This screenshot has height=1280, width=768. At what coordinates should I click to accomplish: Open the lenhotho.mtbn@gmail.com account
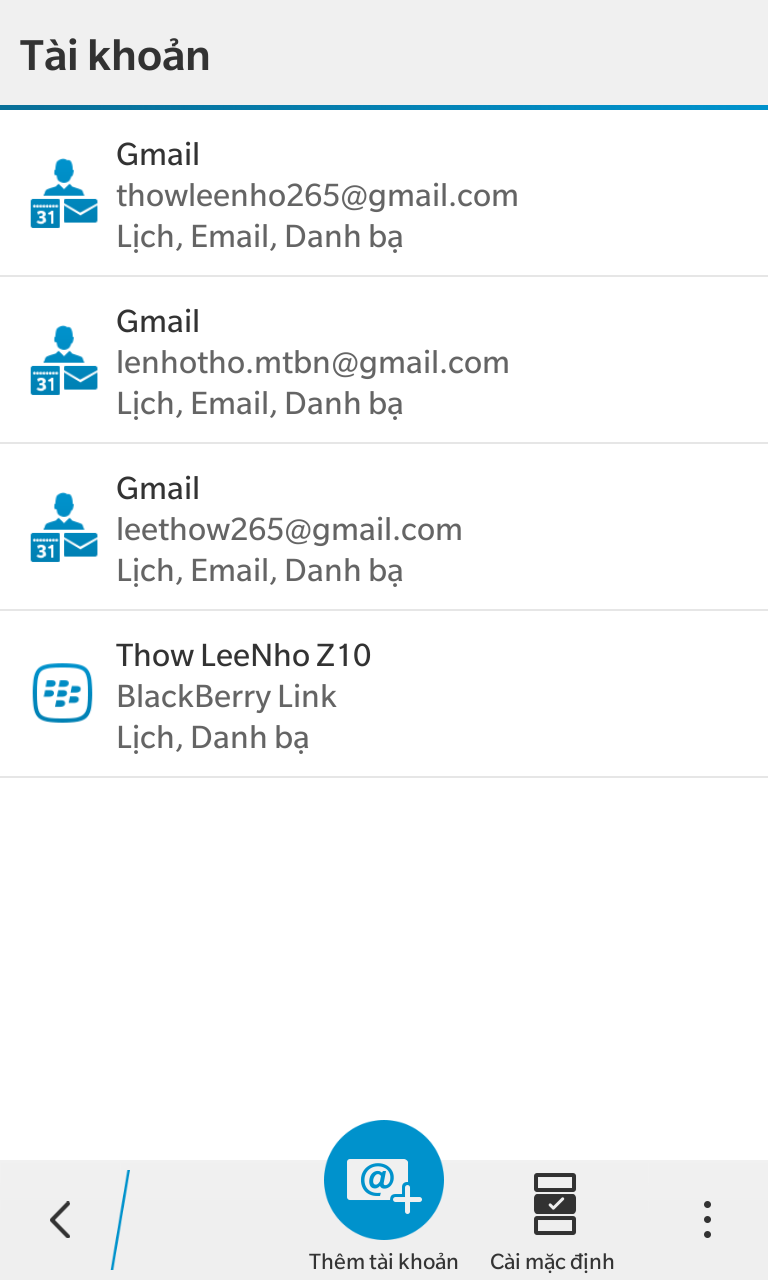click(x=384, y=360)
